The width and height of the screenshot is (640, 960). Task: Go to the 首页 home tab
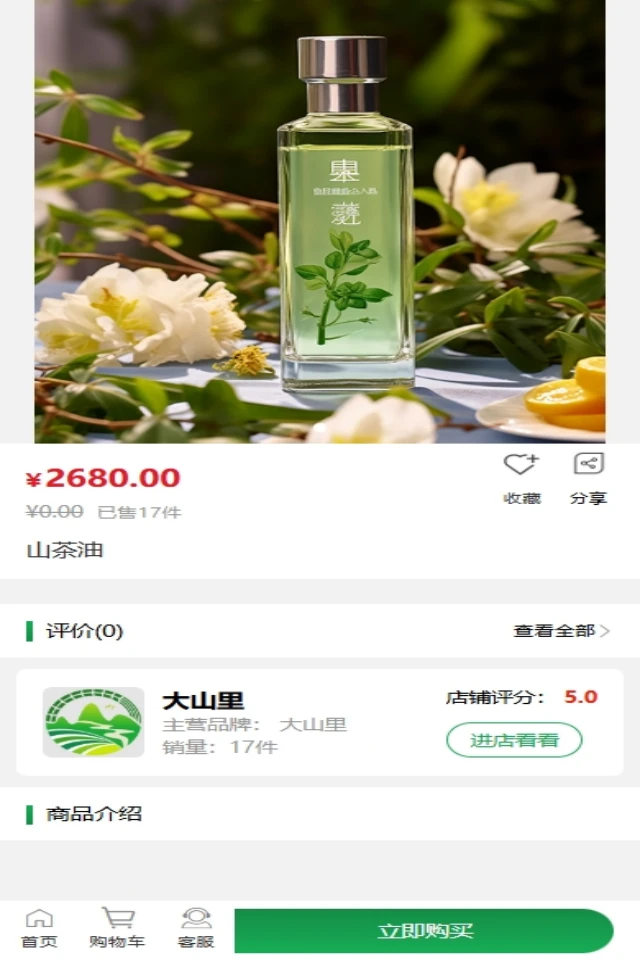click(39, 928)
